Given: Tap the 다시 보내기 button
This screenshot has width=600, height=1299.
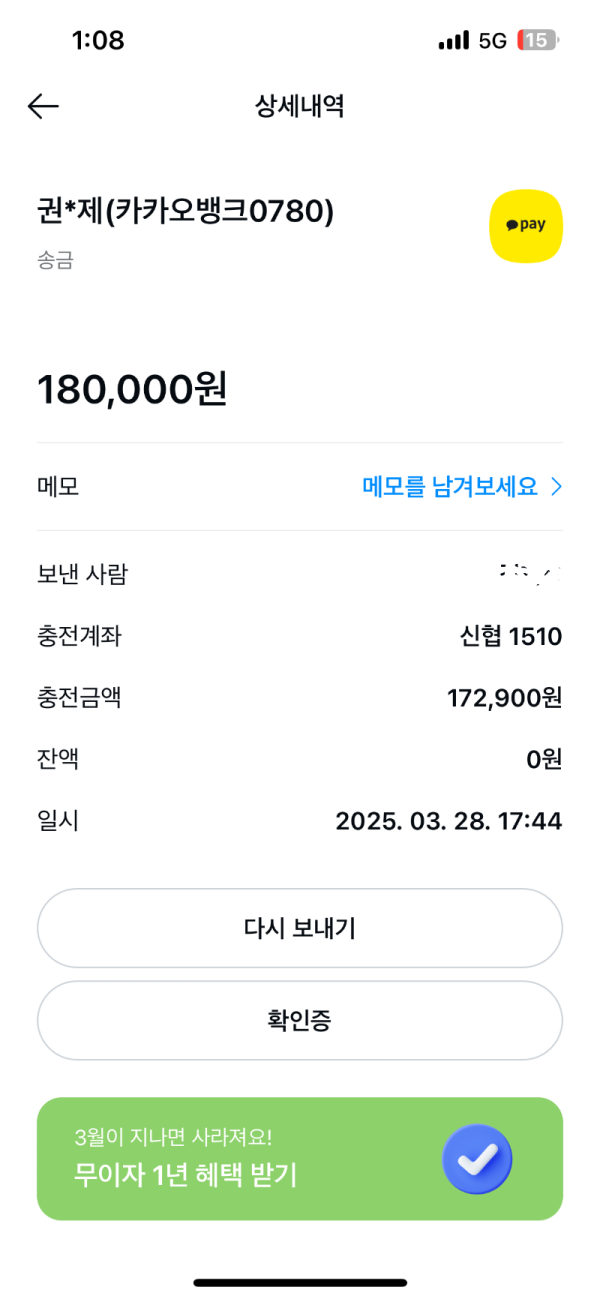Looking at the screenshot, I should click(300, 928).
